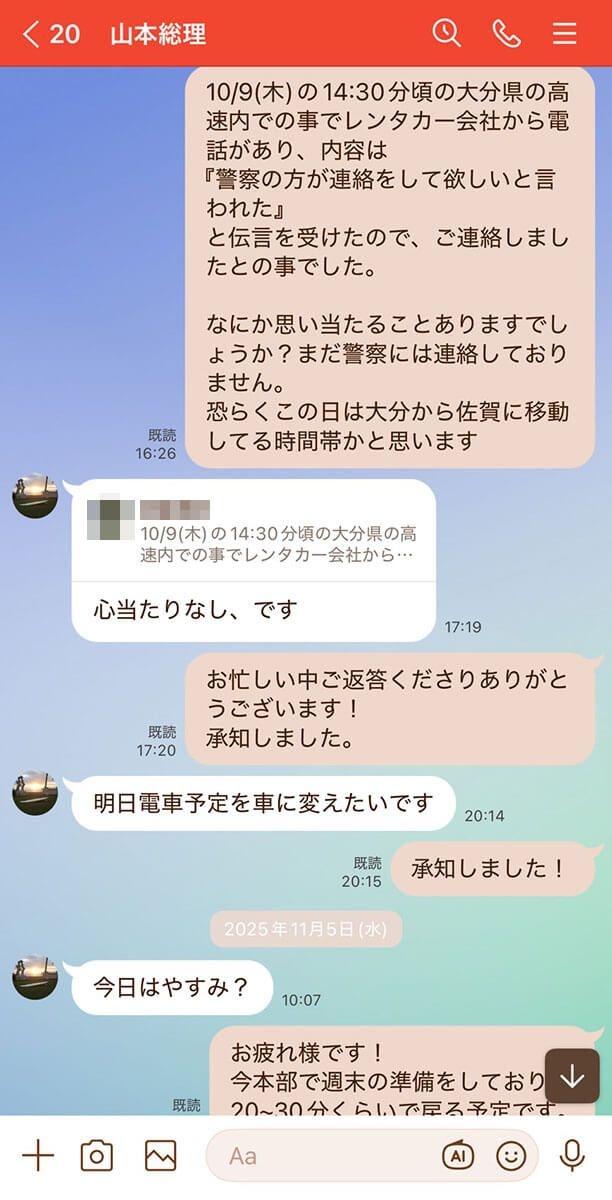Focus the Aa message input field
The width and height of the screenshot is (612, 1200).
[320, 1156]
